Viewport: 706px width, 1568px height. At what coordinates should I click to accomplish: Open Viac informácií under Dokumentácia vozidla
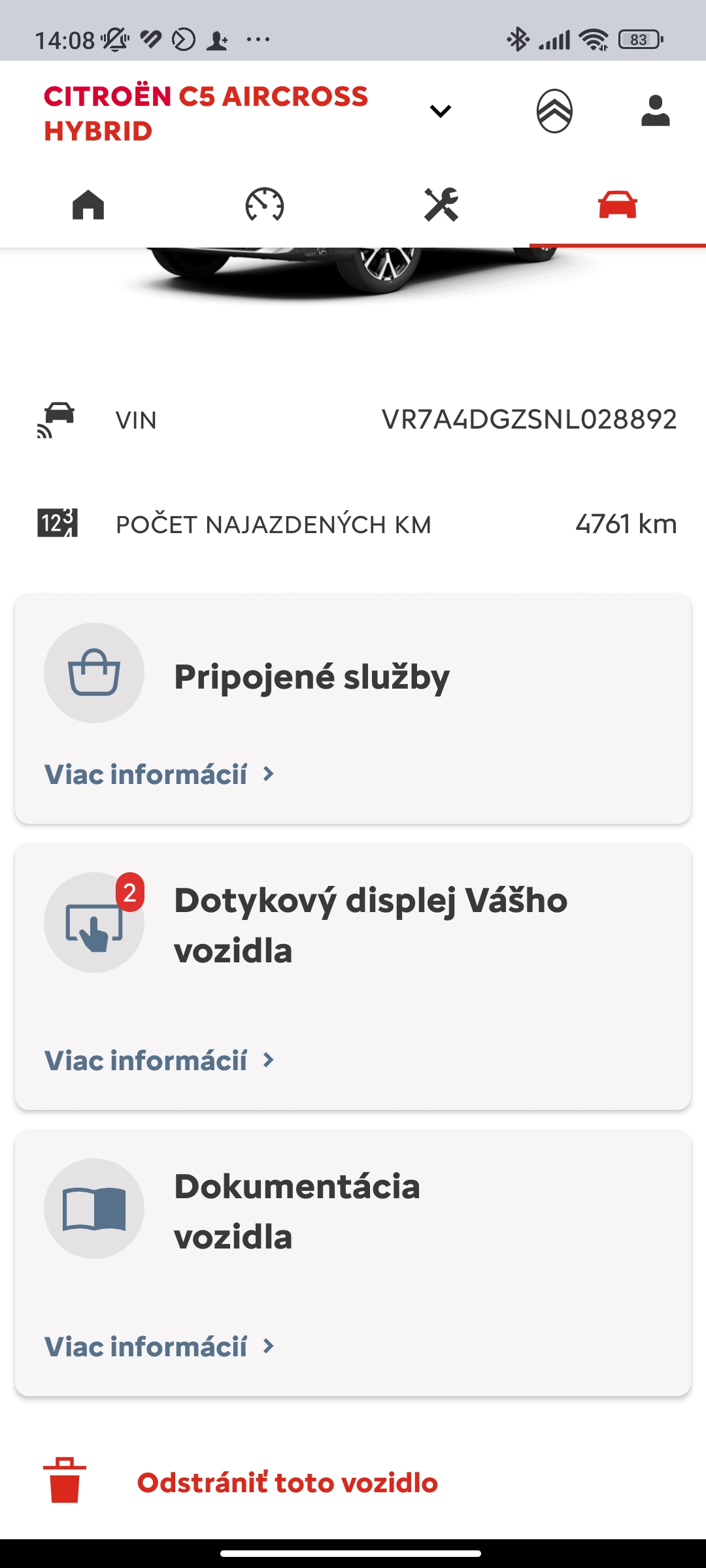pos(160,1347)
